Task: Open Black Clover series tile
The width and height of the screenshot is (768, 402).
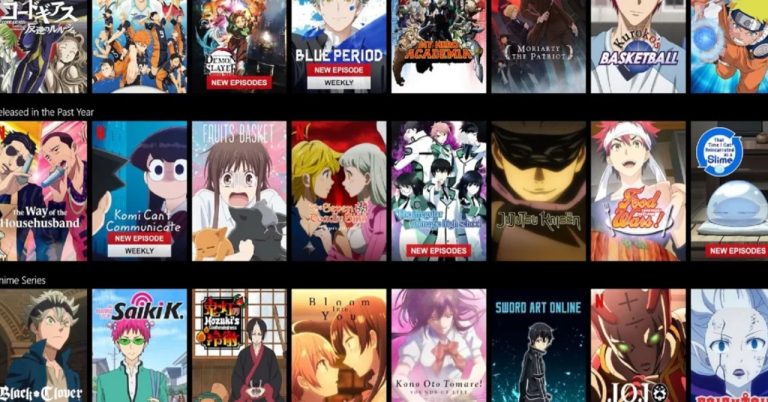Action: pyautogui.click(x=42, y=345)
